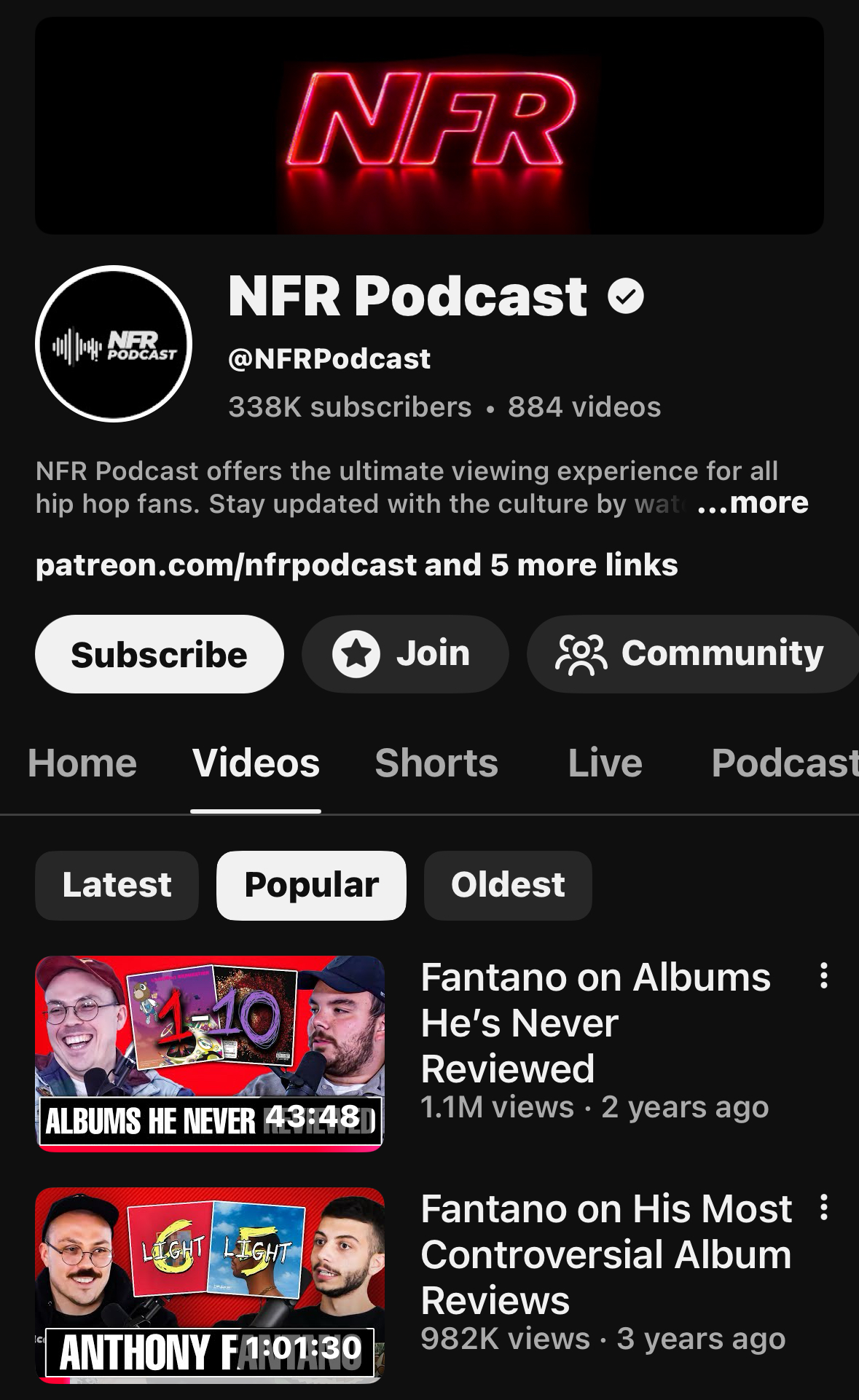
Task: Switch to the Home tab
Action: click(x=82, y=763)
